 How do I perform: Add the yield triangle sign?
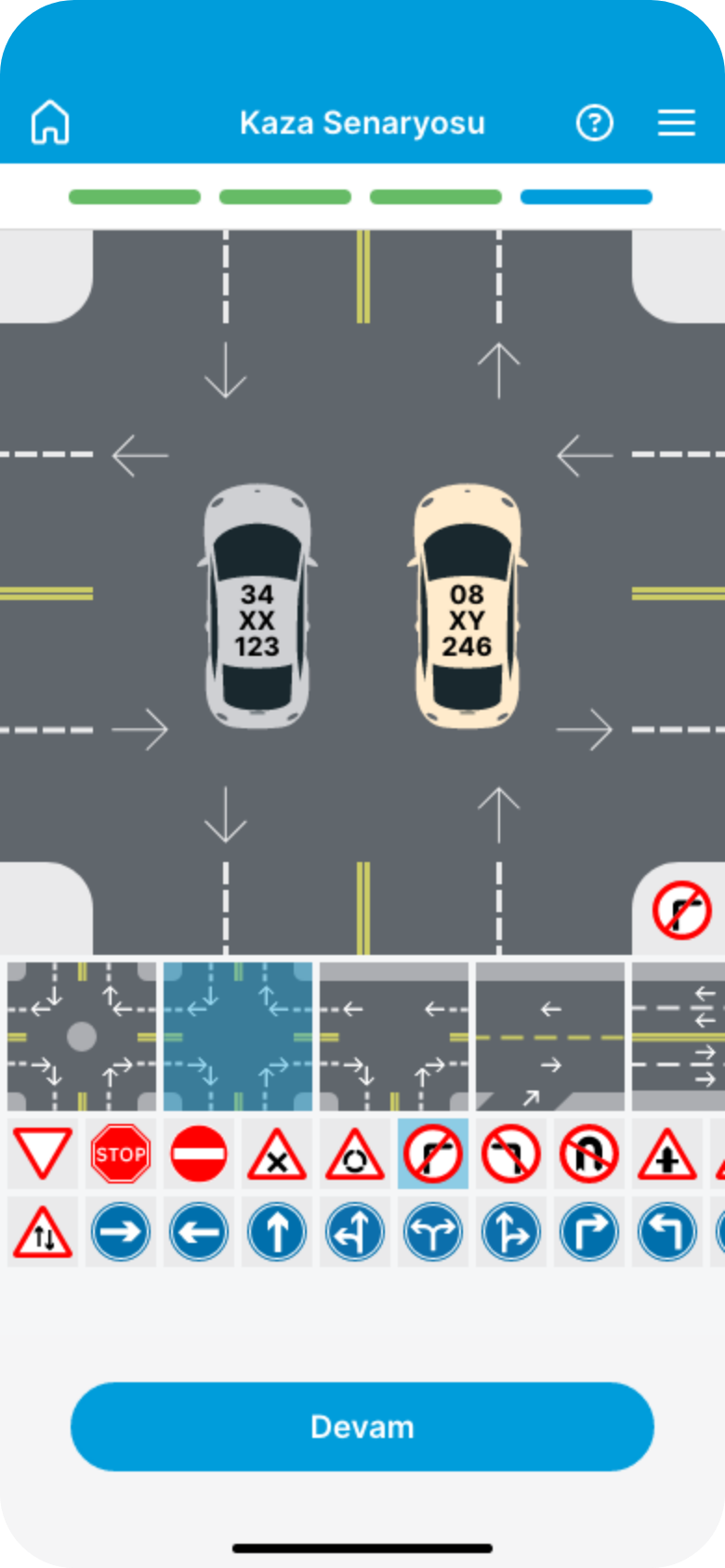pos(43,1154)
